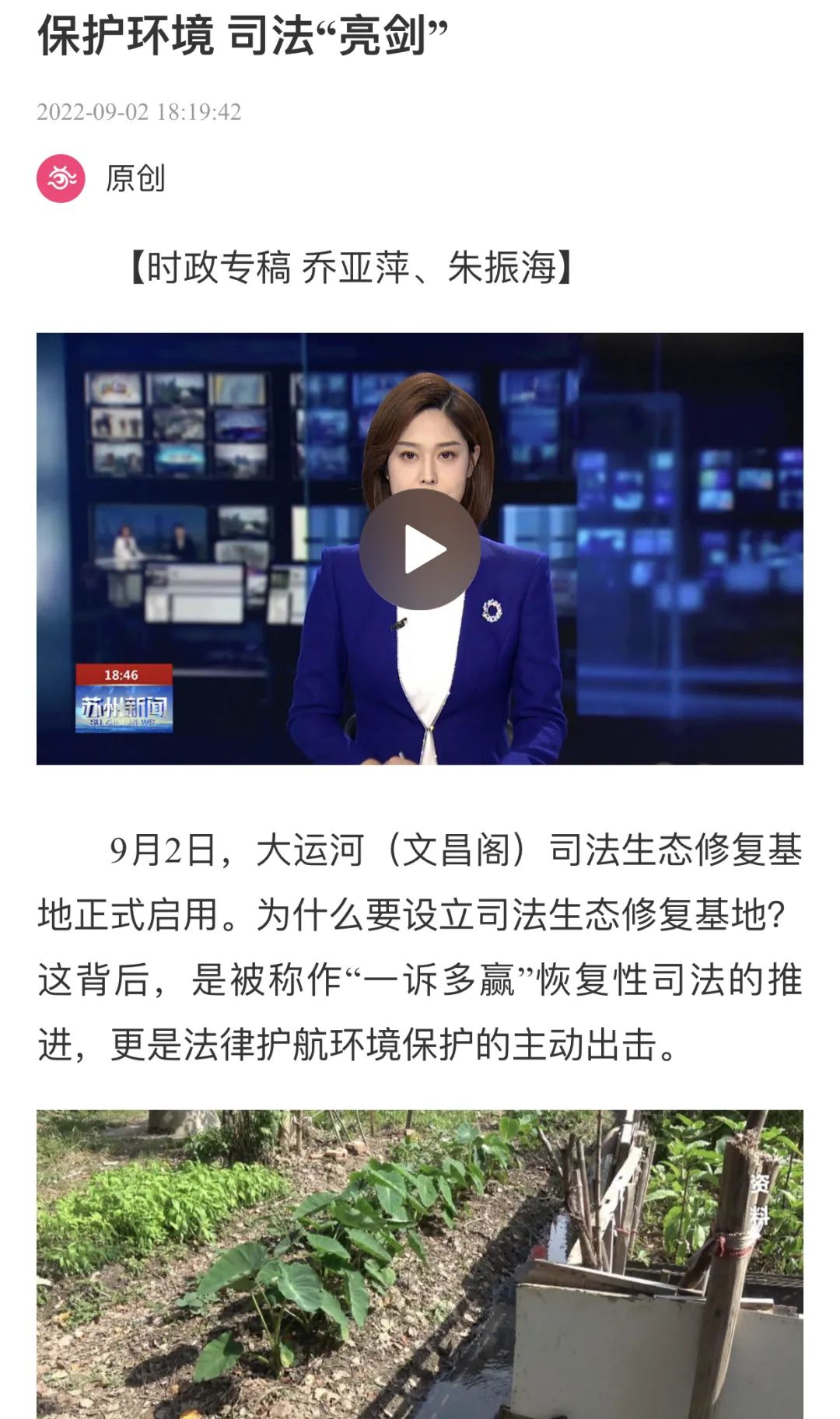Play the Suzhou news video
The image size is (840, 1419).
pyautogui.click(x=420, y=550)
